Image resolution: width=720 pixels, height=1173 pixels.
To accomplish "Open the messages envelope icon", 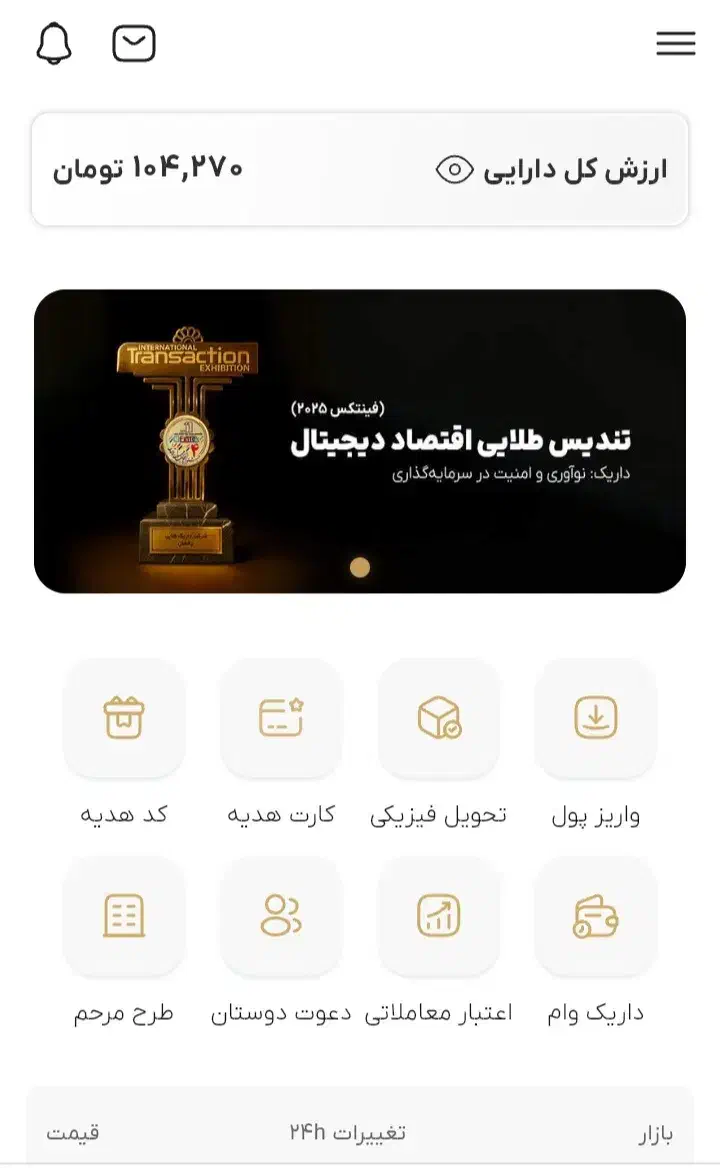I will coord(134,44).
